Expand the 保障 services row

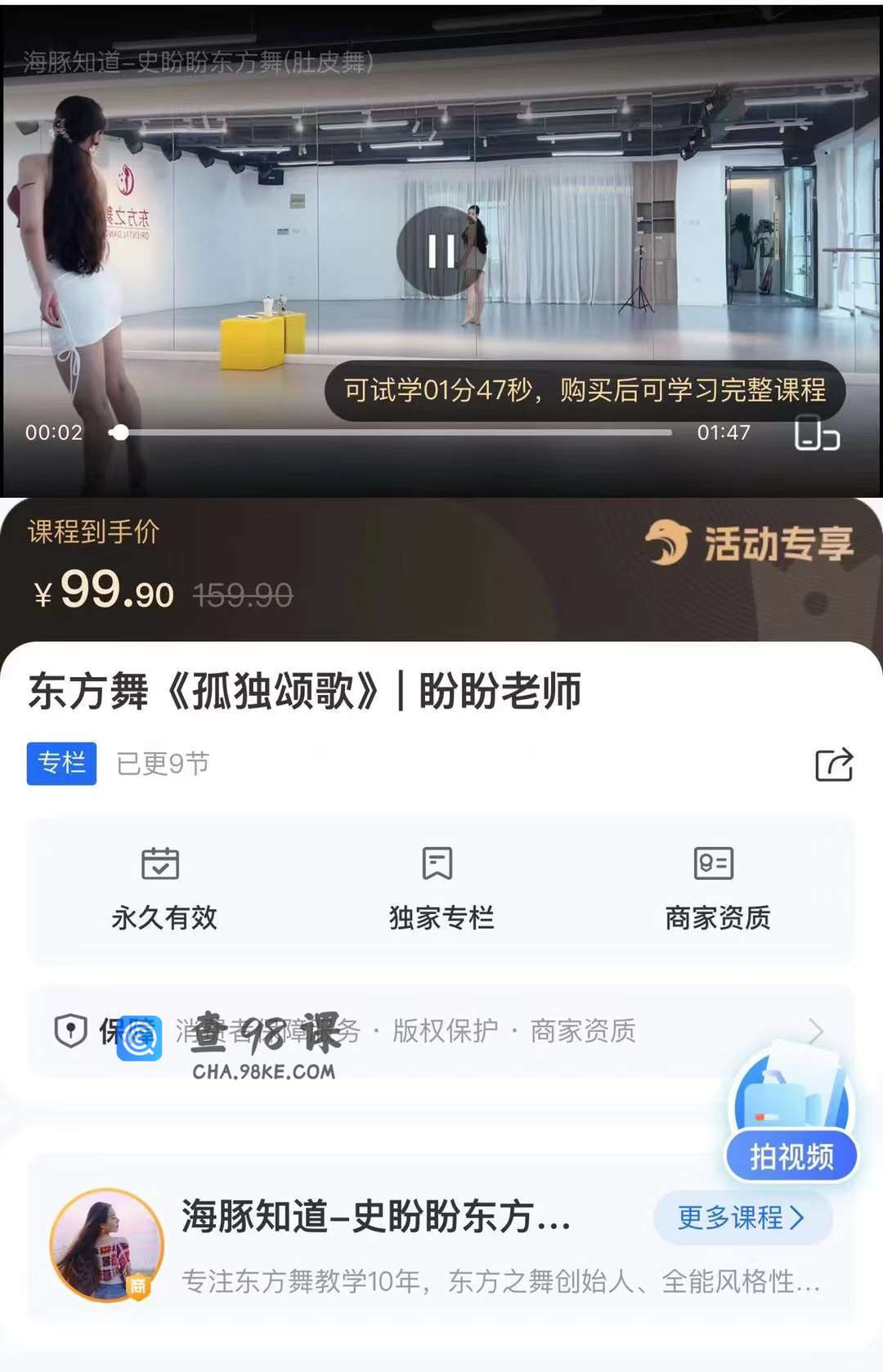click(814, 1031)
